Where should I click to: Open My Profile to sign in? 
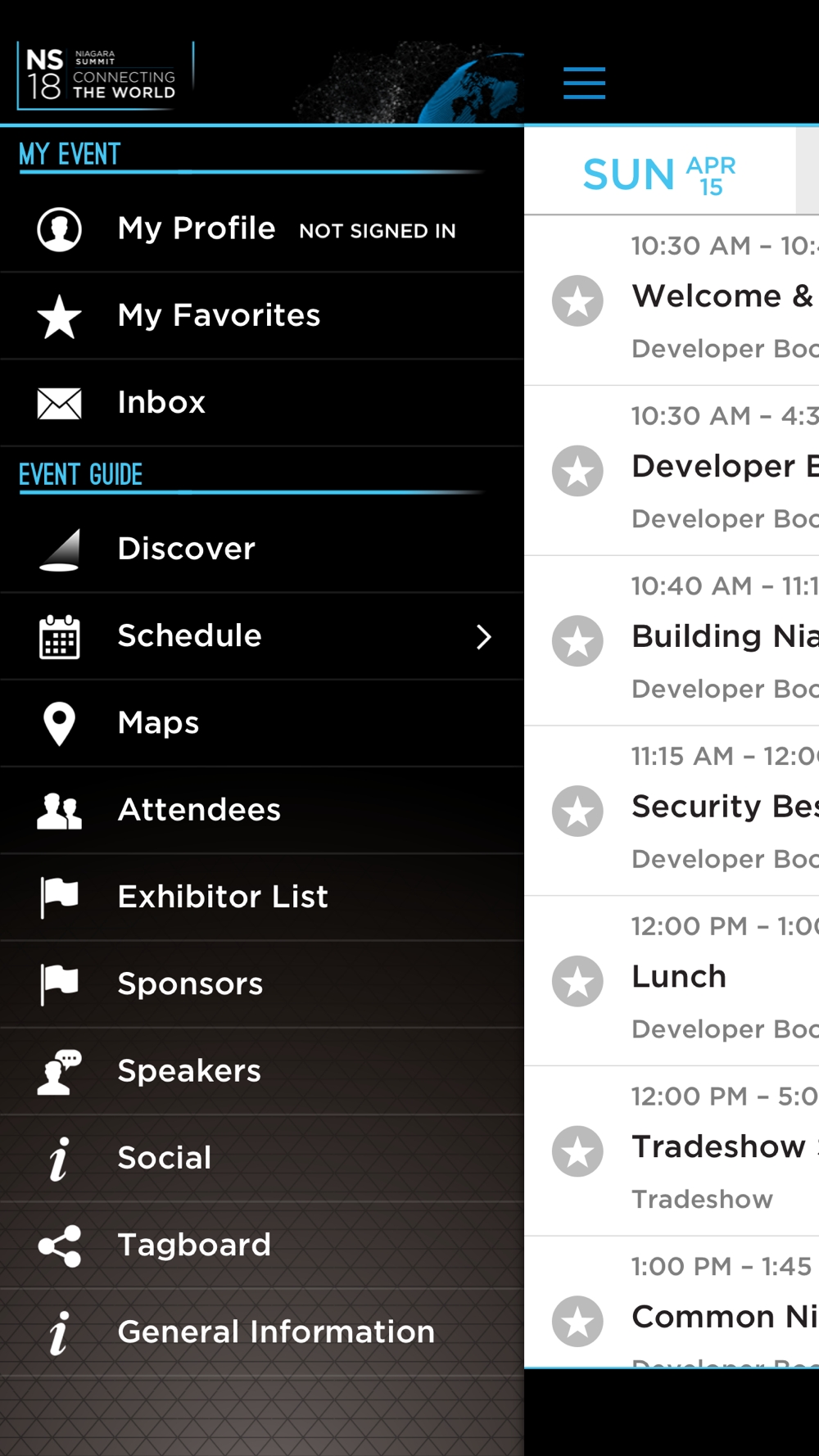pyautogui.click(x=262, y=228)
